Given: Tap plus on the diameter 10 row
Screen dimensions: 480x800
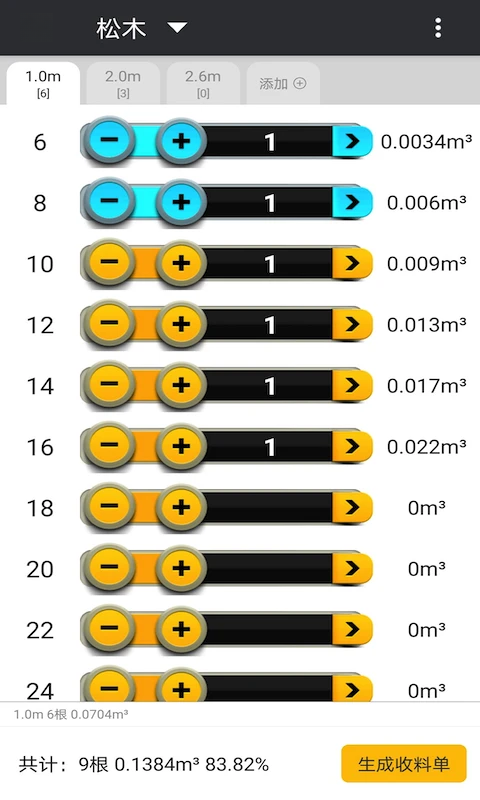Looking at the screenshot, I should coord(181,263).
